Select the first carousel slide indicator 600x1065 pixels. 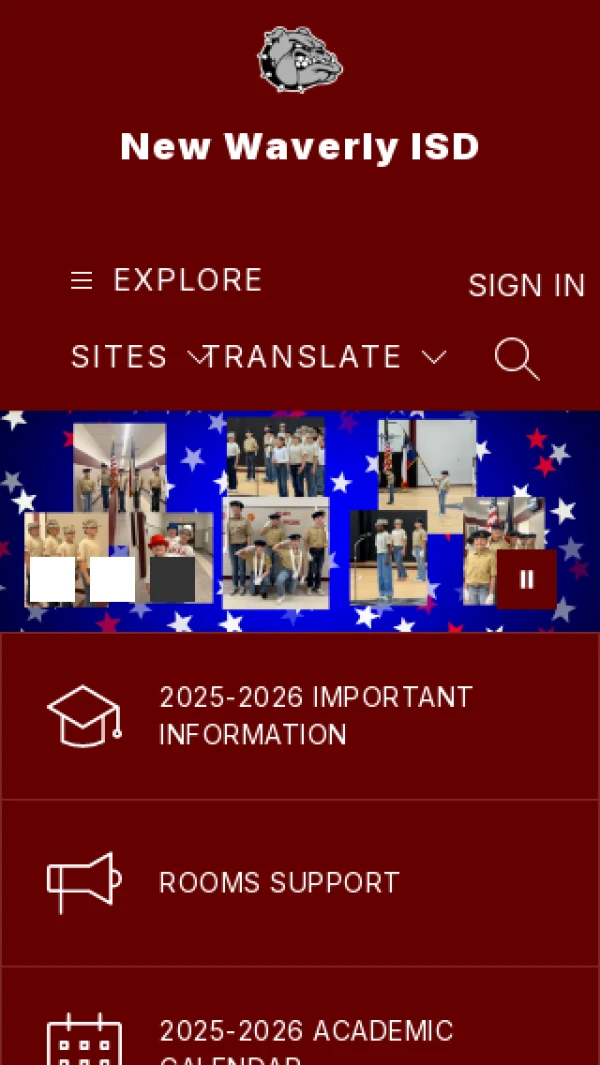(x=52, y=579)
